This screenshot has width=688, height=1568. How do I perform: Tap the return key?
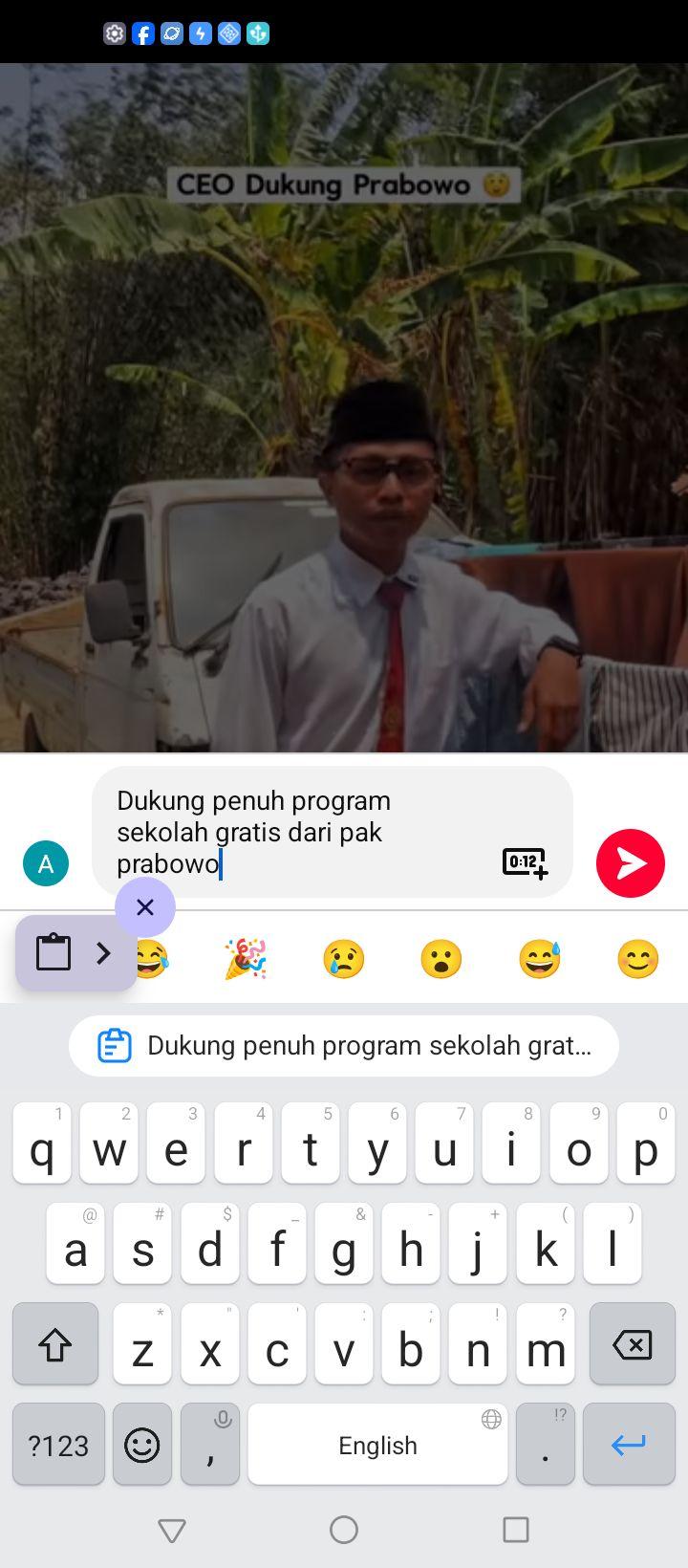[629, 1445]
